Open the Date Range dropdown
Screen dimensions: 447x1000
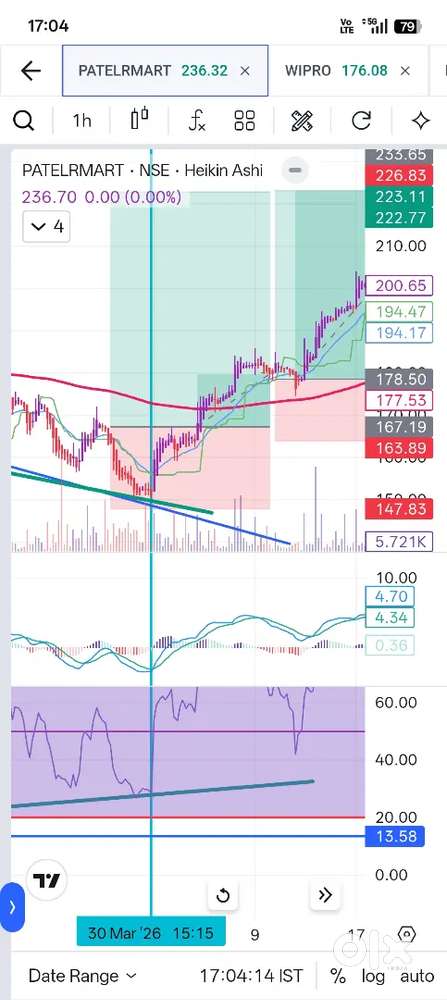coord(82,976)
